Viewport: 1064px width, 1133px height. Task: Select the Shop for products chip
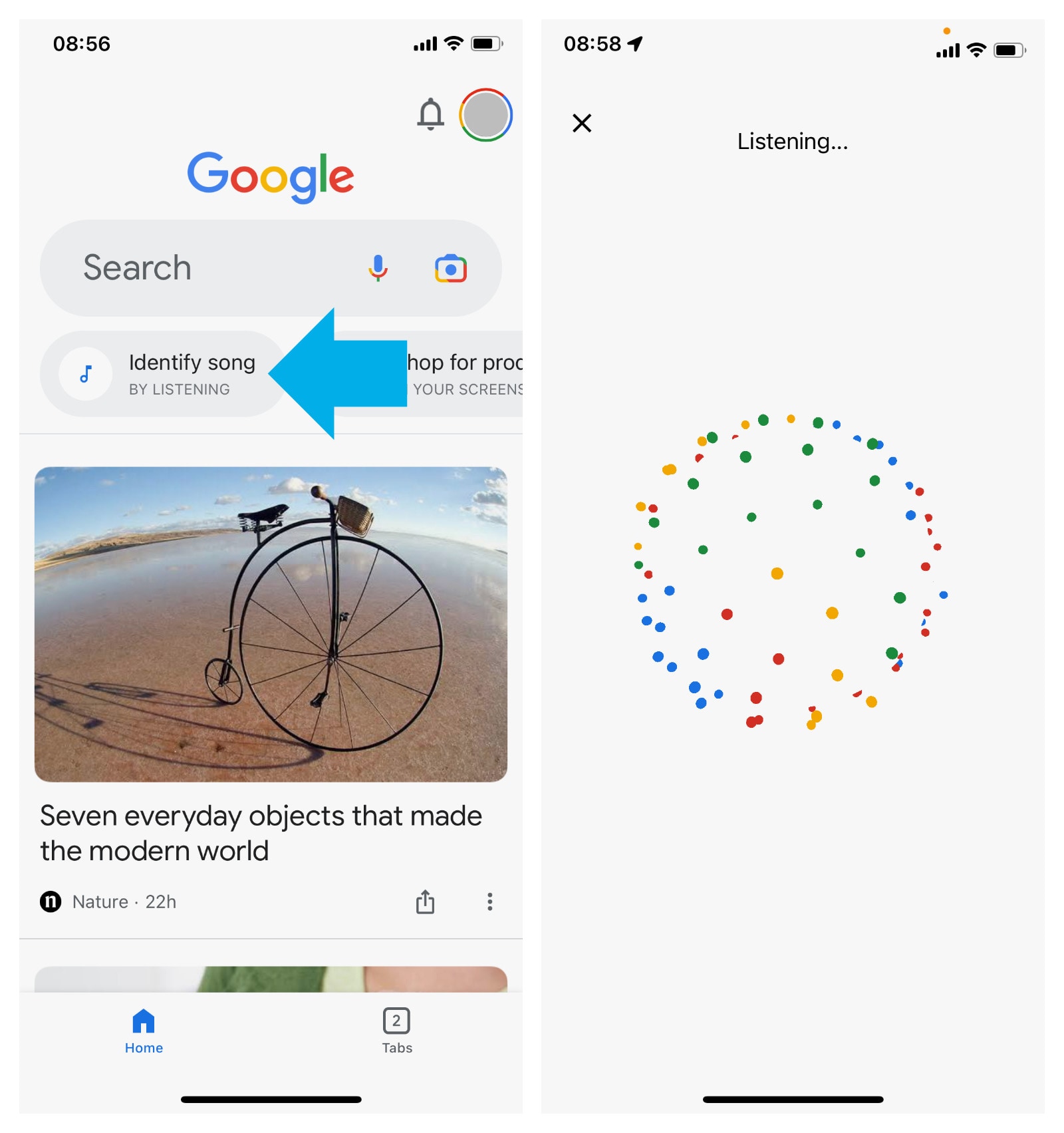[465, 374]
